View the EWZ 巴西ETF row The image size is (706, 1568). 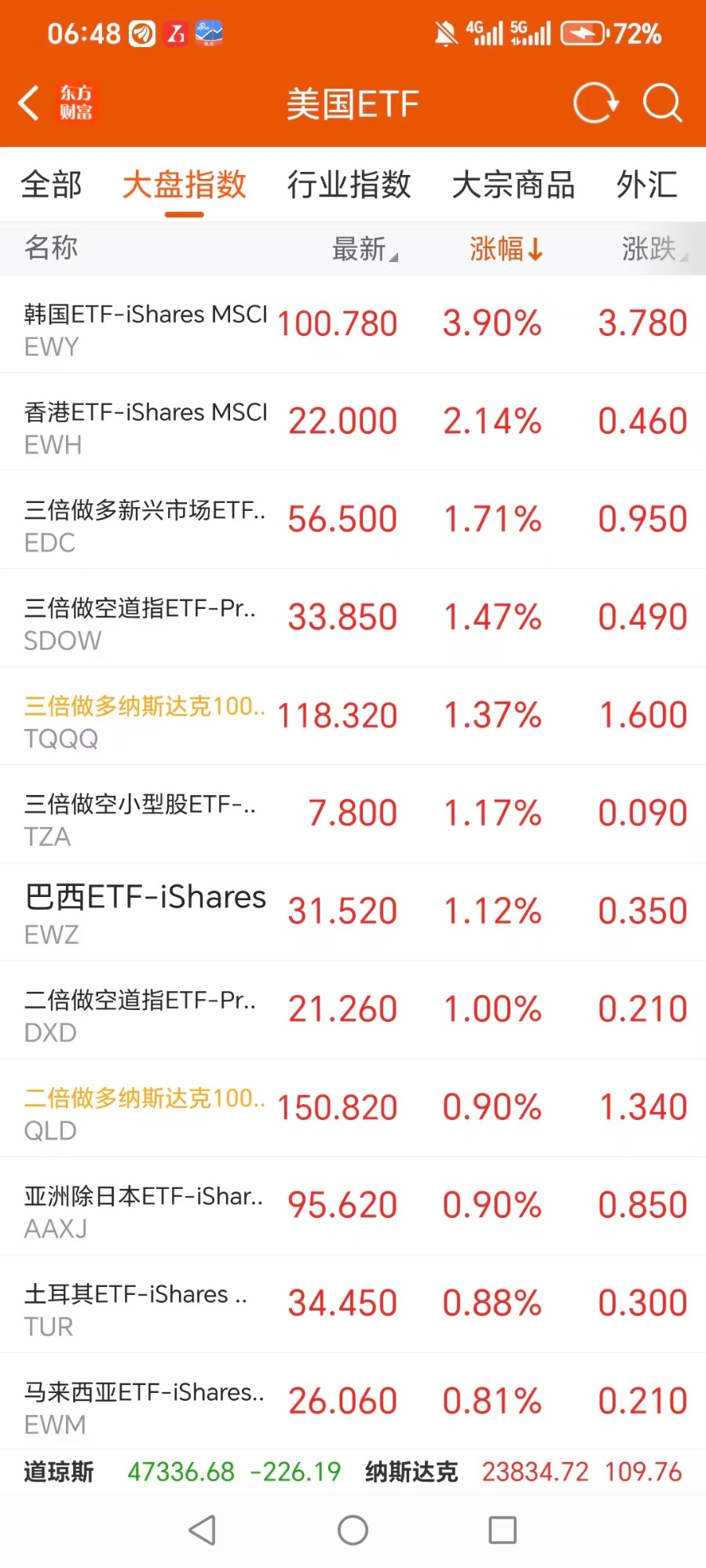click(353, 912)
